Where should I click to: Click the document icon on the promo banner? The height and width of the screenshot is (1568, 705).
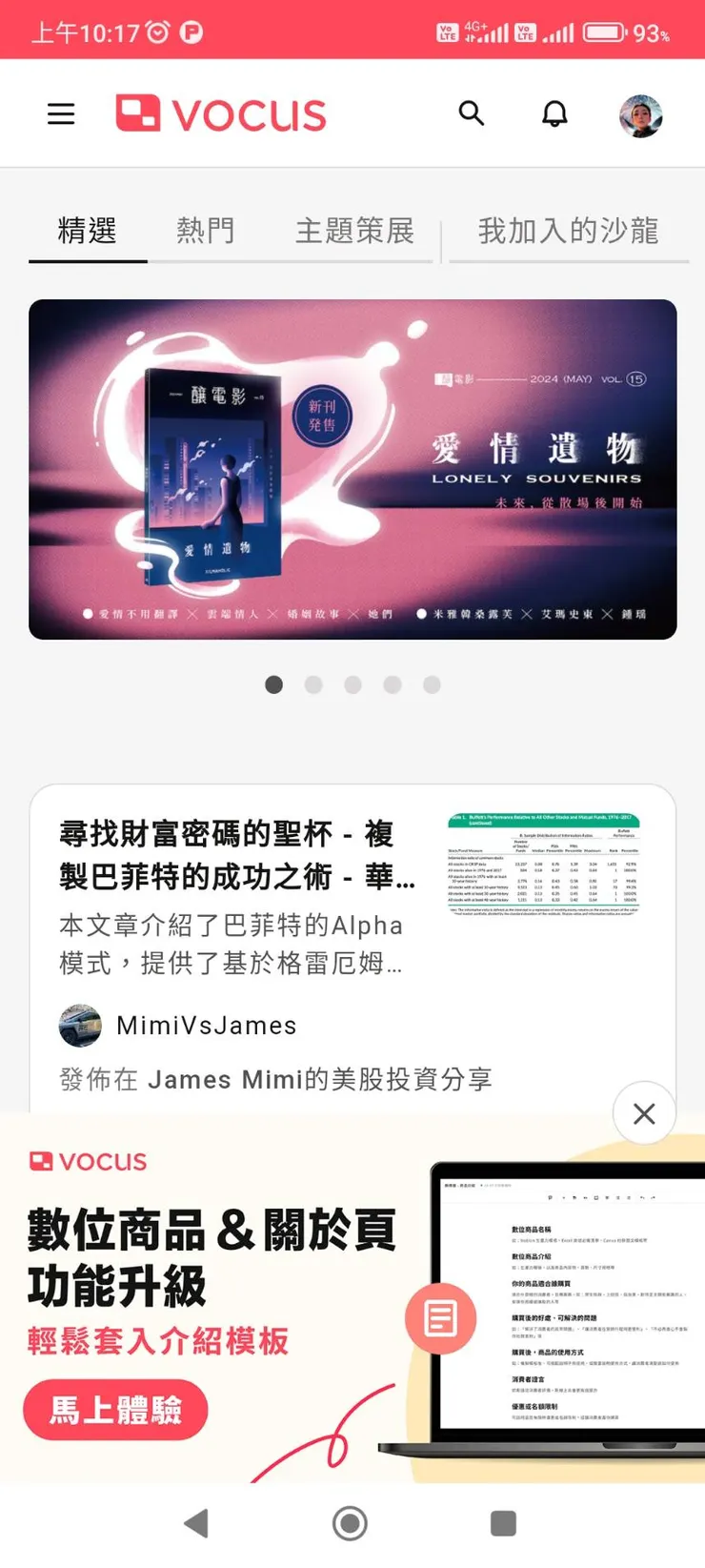coord(441,1317)
